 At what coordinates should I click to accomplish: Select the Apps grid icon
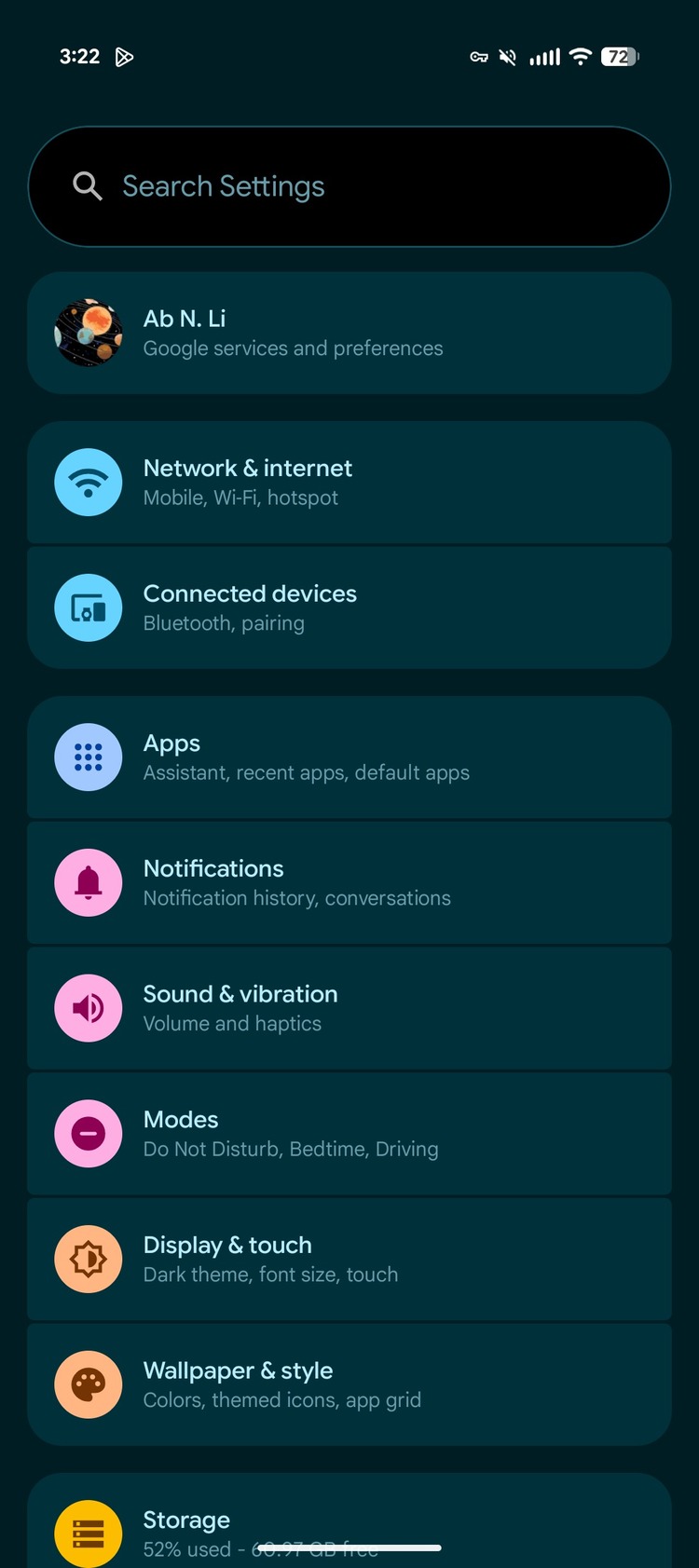[x=89, y=757]
